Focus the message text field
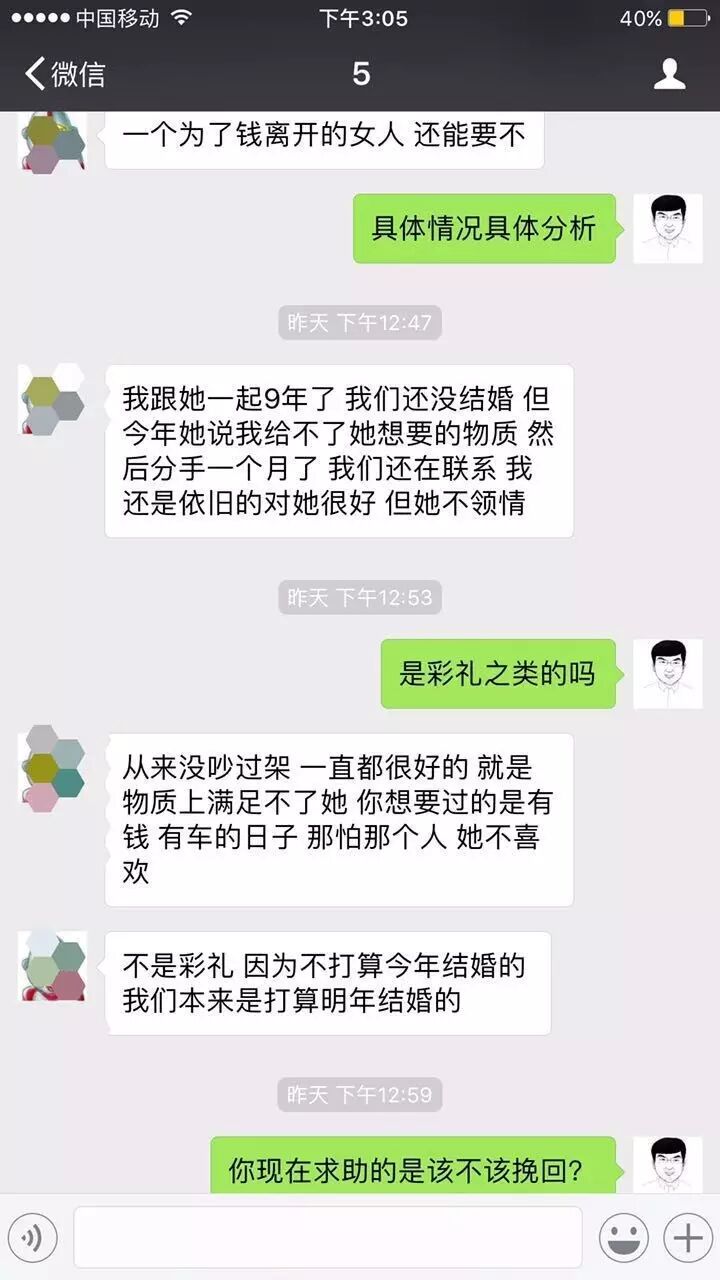Viewport: 720px width, 1280px height. (327, 1238)
